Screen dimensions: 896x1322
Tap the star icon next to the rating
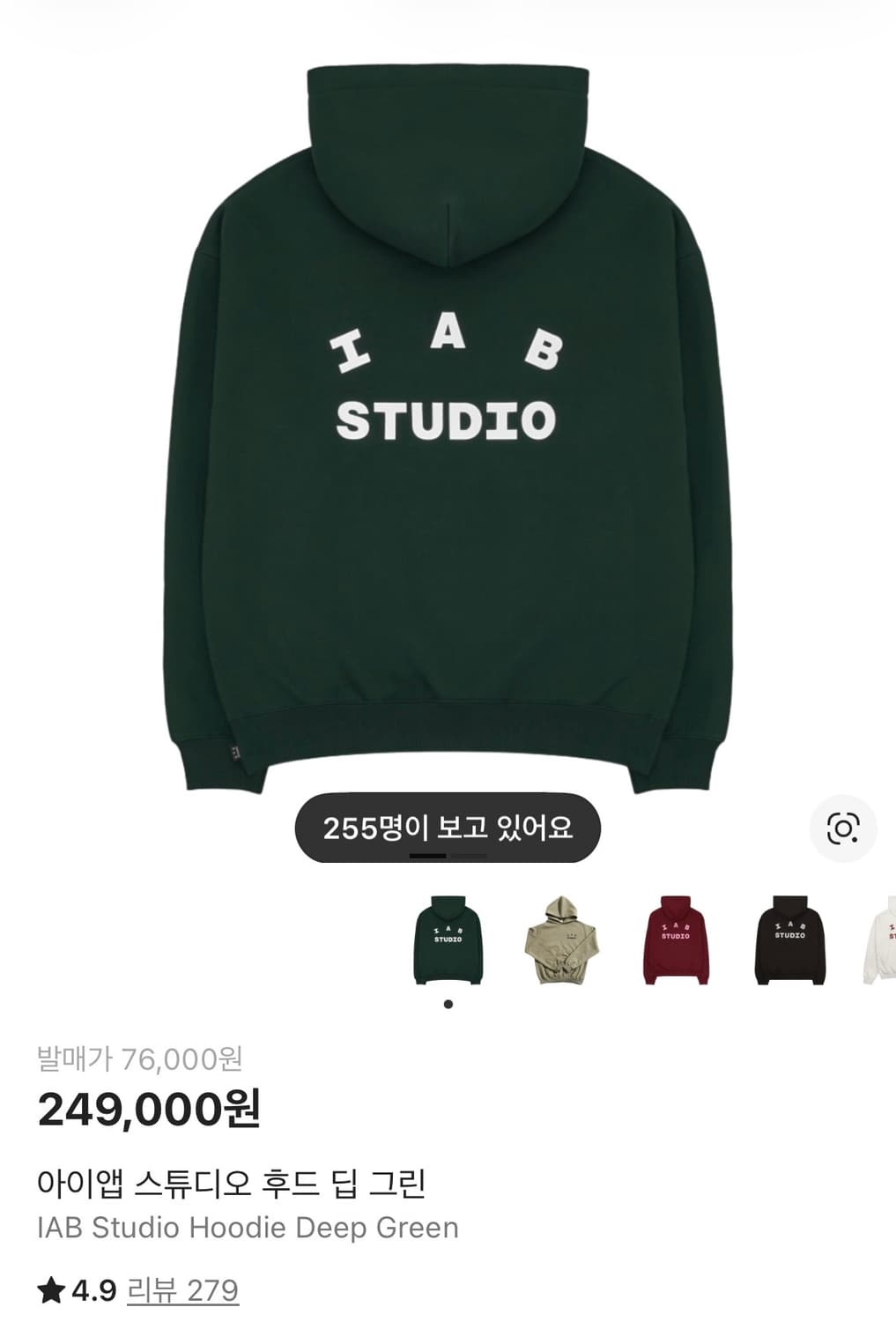click(x=49, y=1290)
